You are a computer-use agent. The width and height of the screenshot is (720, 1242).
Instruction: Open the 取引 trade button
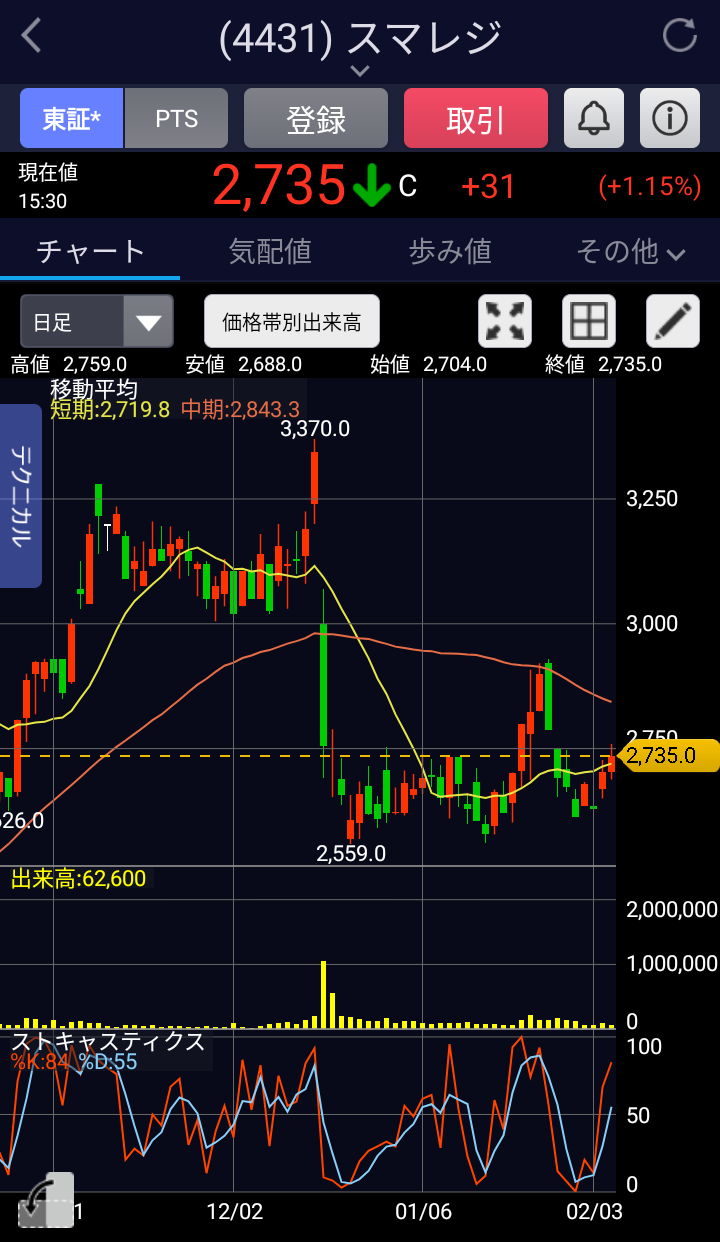click(476, 119)
